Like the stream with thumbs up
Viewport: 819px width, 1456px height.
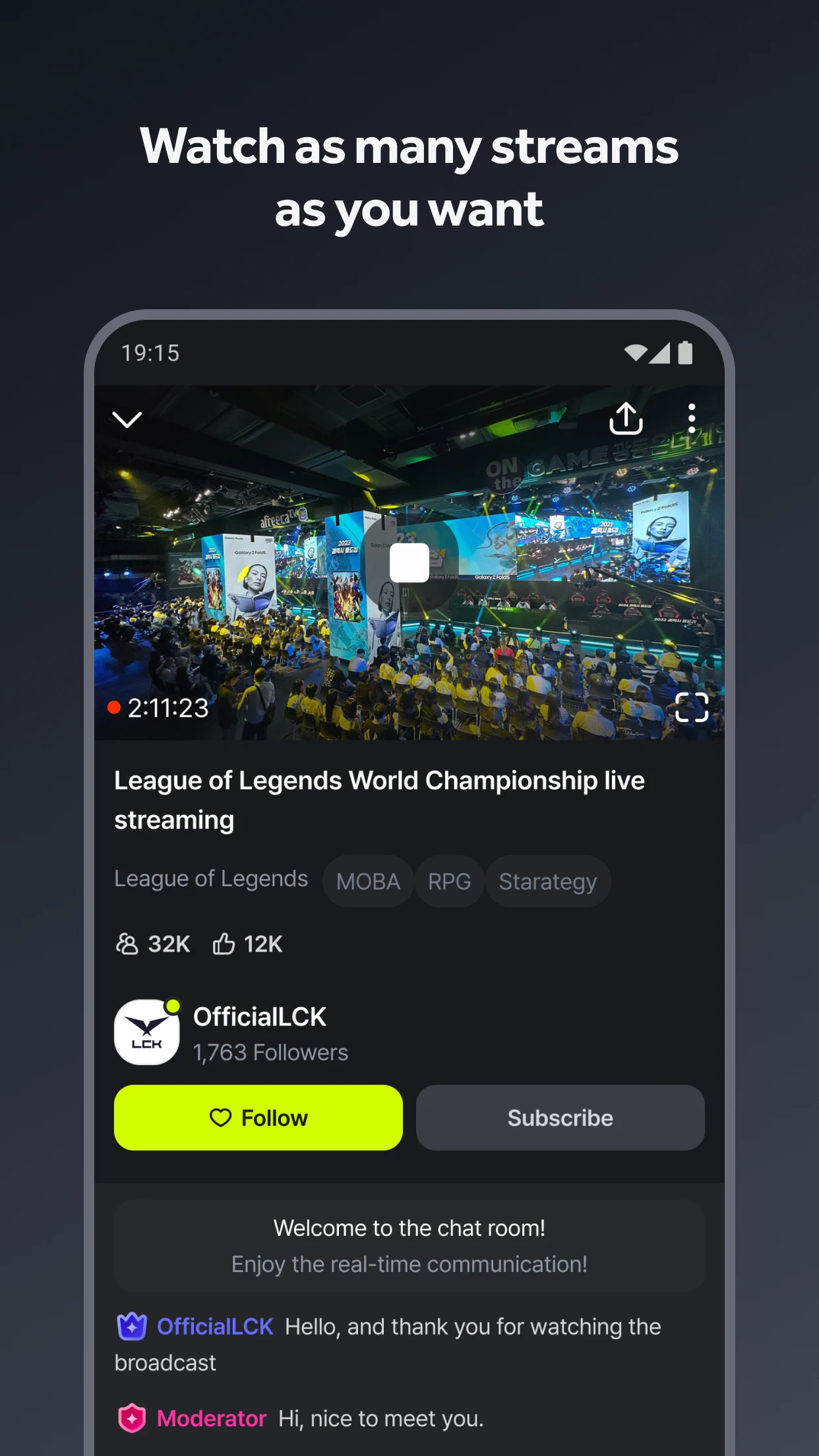click(x=224, y=944)
